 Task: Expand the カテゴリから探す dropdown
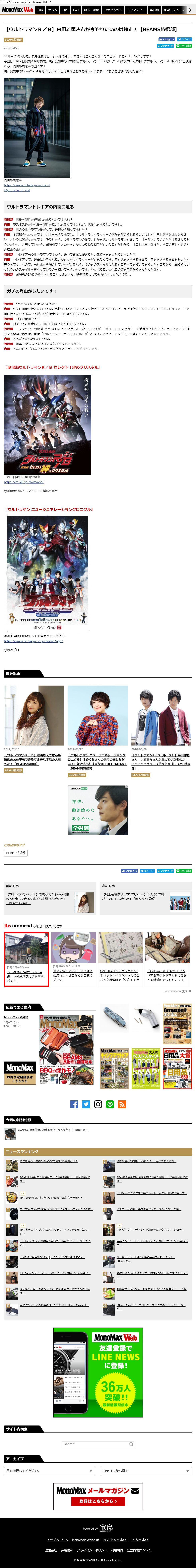click(x=146, y=1471)
